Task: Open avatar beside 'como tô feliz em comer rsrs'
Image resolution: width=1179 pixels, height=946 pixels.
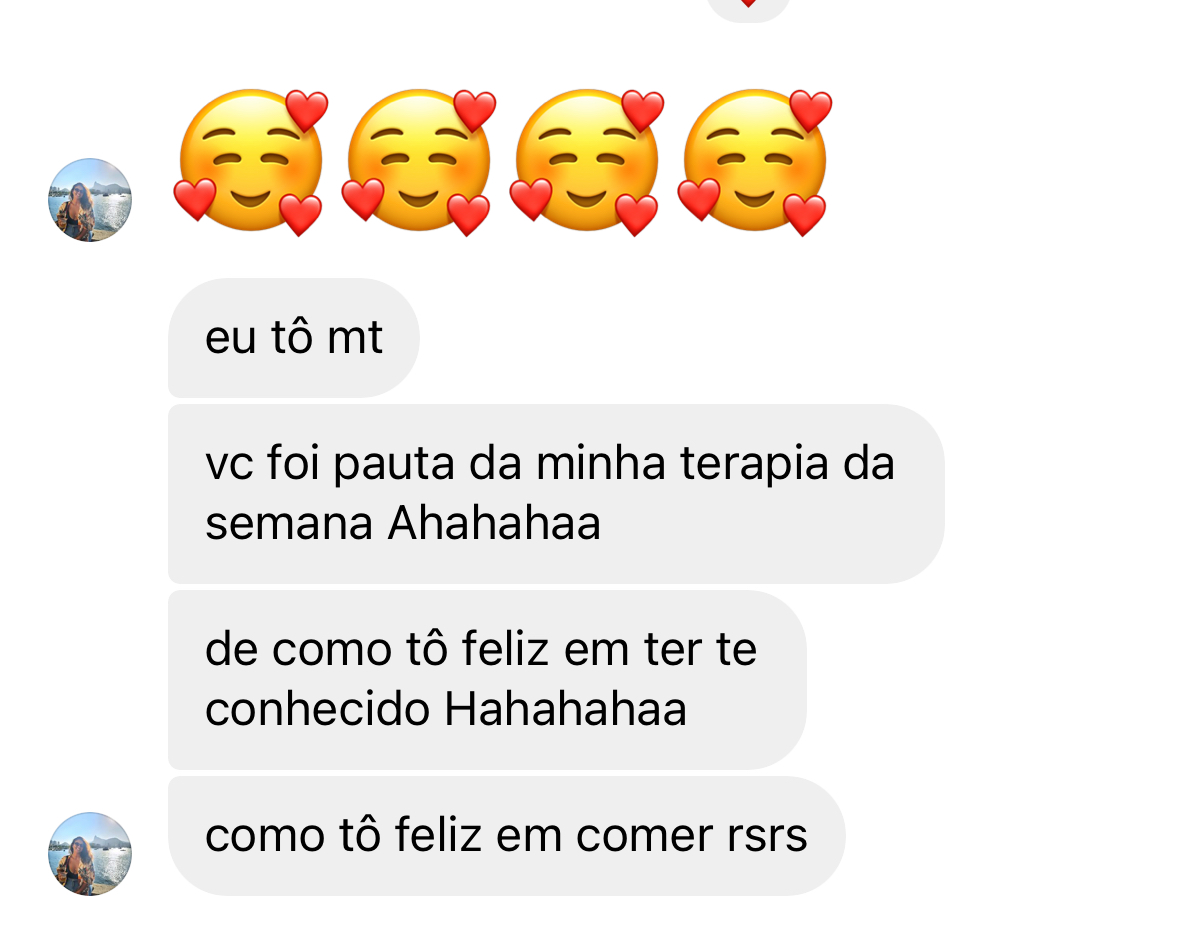Action: point(90,853)
